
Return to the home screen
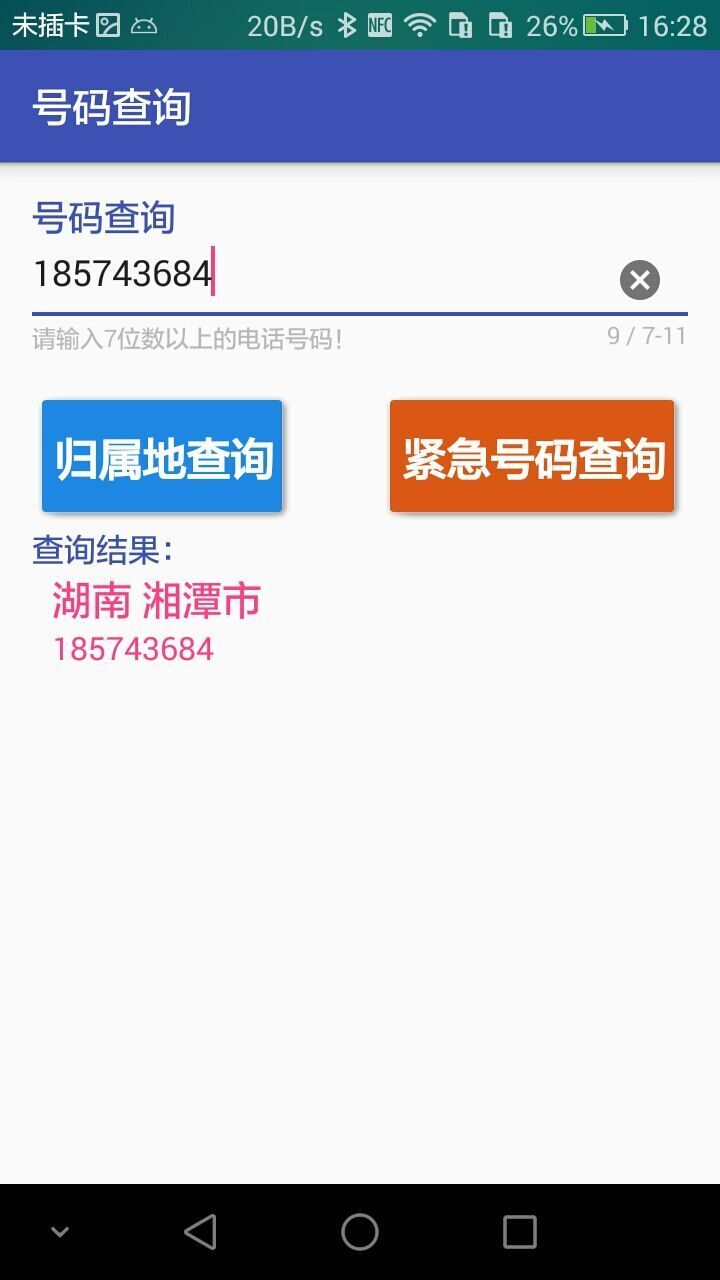360,1232
